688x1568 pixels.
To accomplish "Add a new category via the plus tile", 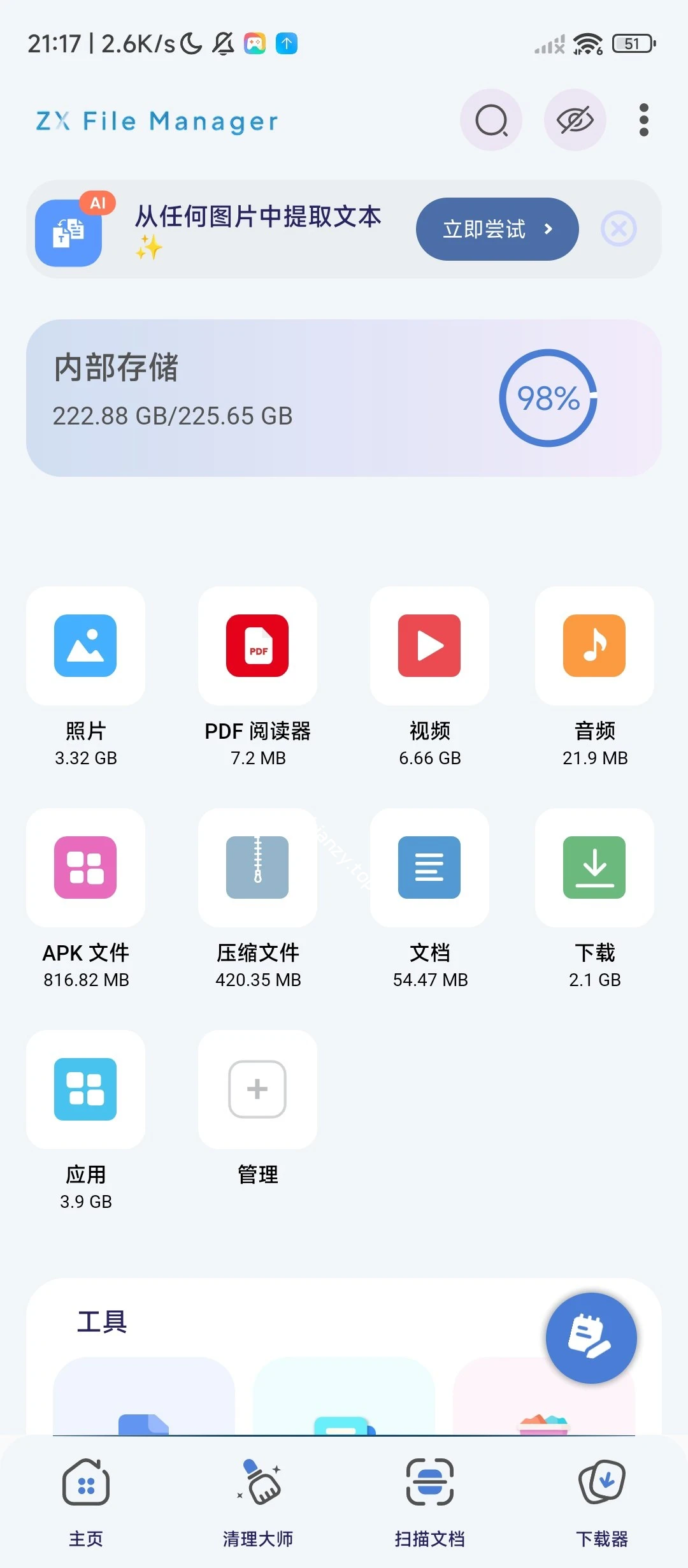I will 257,1089.
